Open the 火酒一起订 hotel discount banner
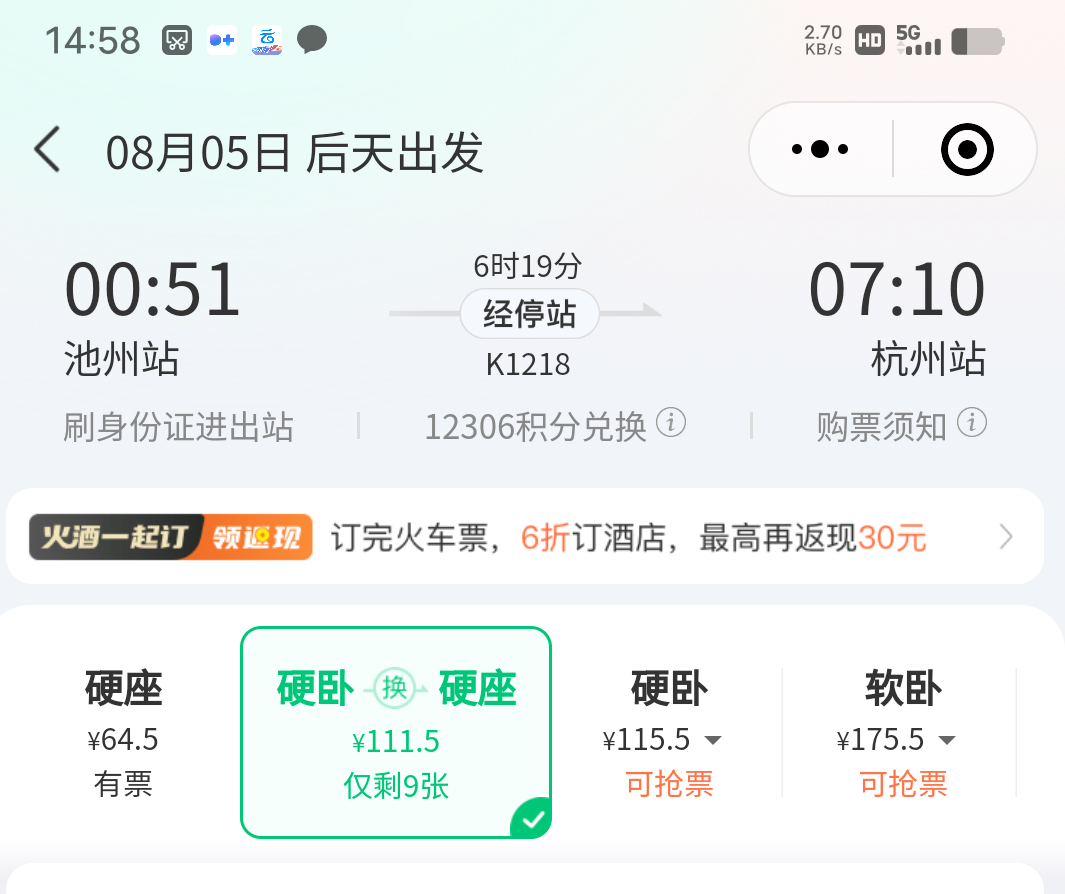This screenshot has width=1065, height=894. pos(525,538)
